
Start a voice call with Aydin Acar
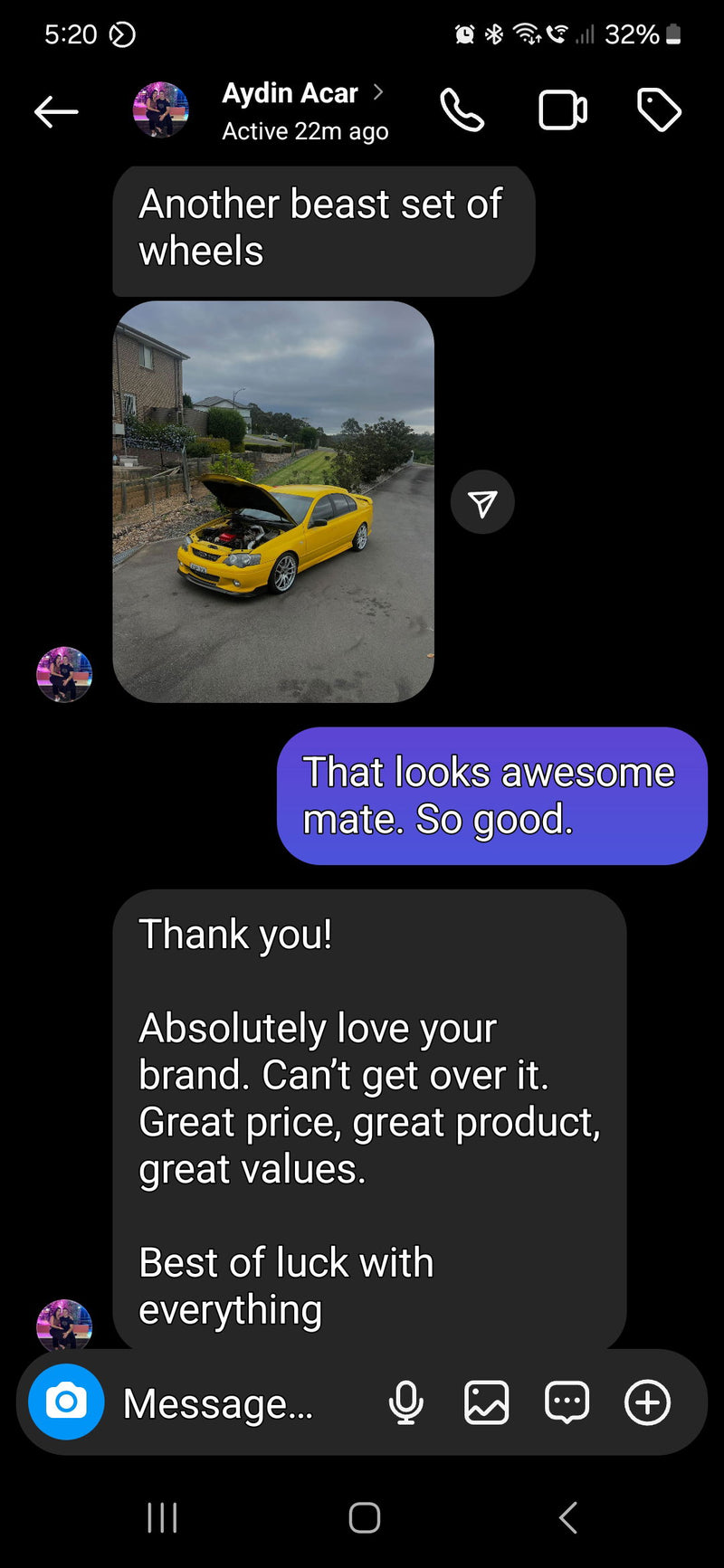462,111
